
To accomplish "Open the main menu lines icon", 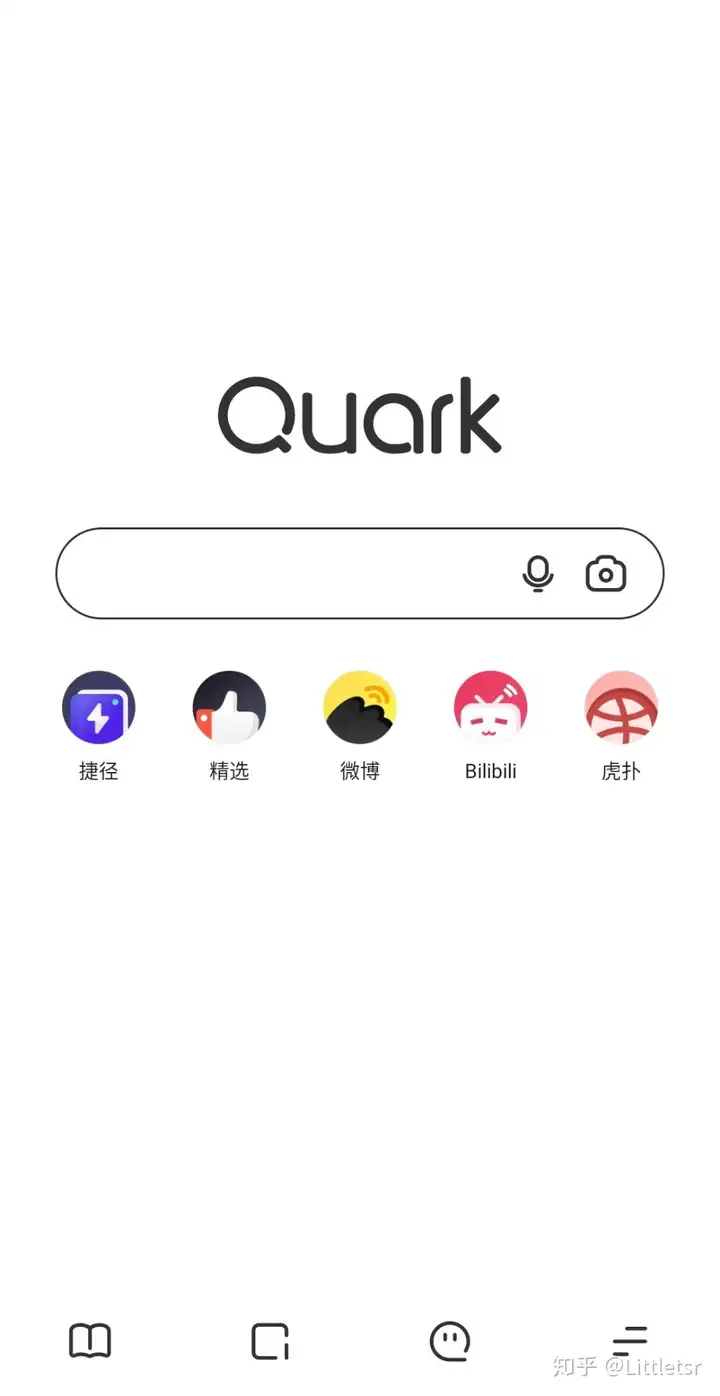I will [630, 1341].
